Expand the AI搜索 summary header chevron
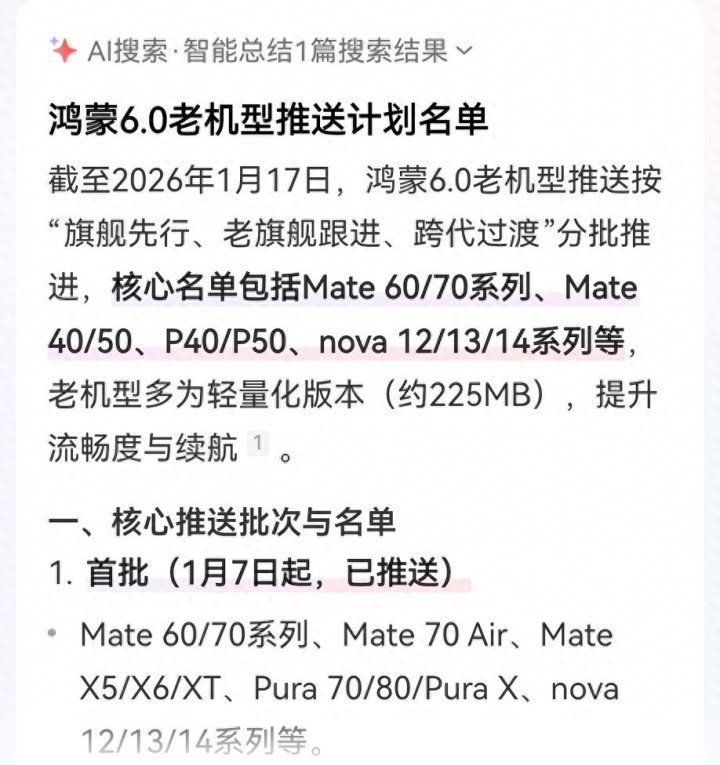Viewport: 720px width, 765px height. 464,50
